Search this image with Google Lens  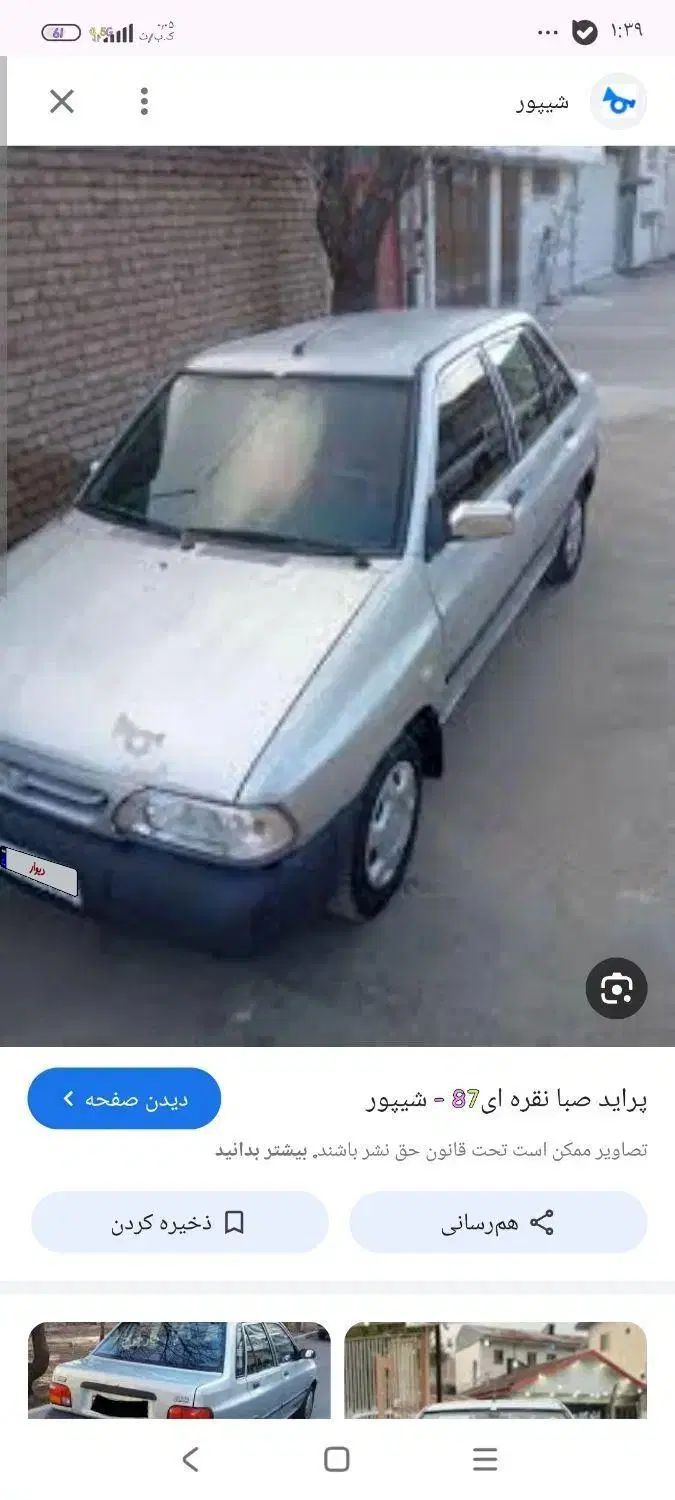616,989
